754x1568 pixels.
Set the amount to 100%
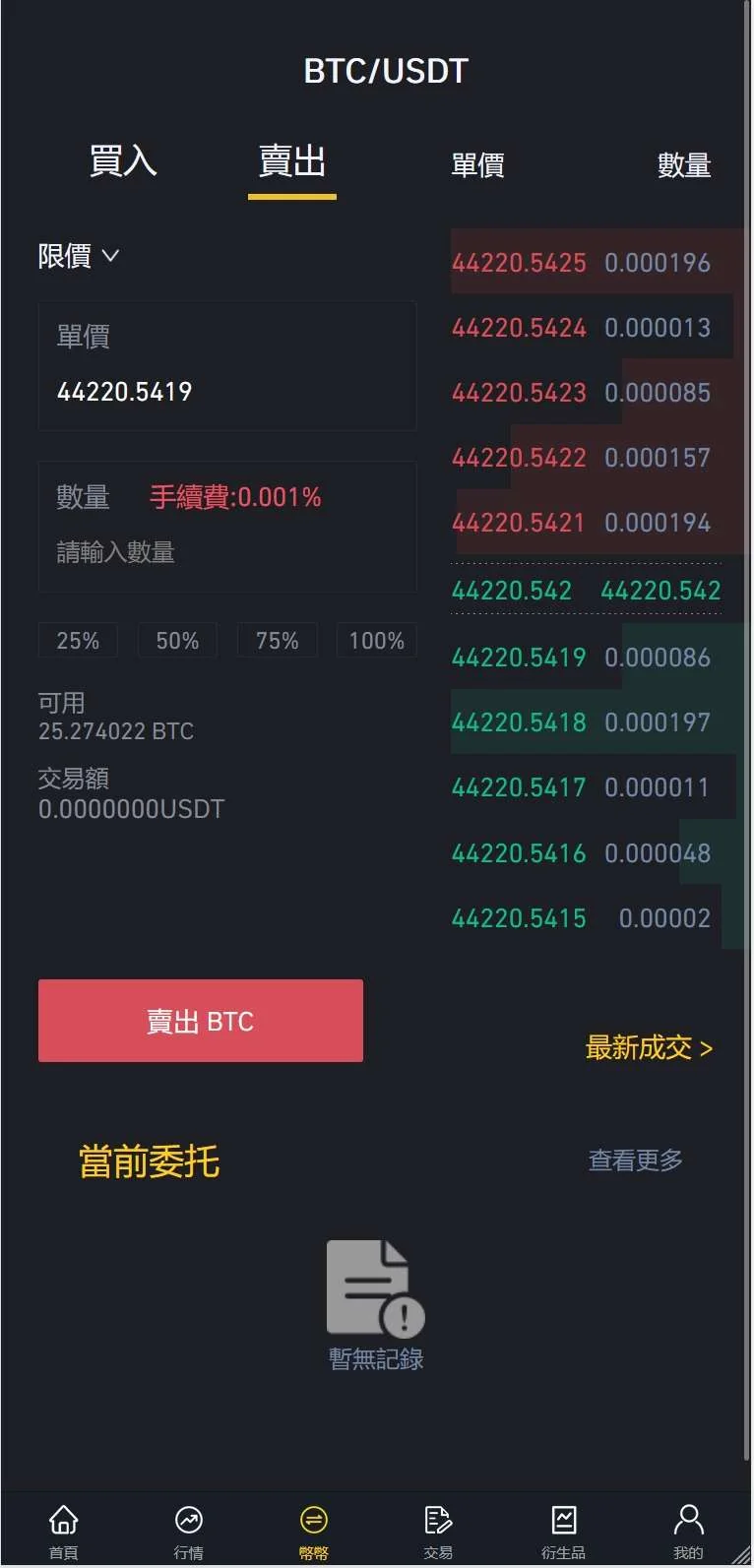coord(376,641)
